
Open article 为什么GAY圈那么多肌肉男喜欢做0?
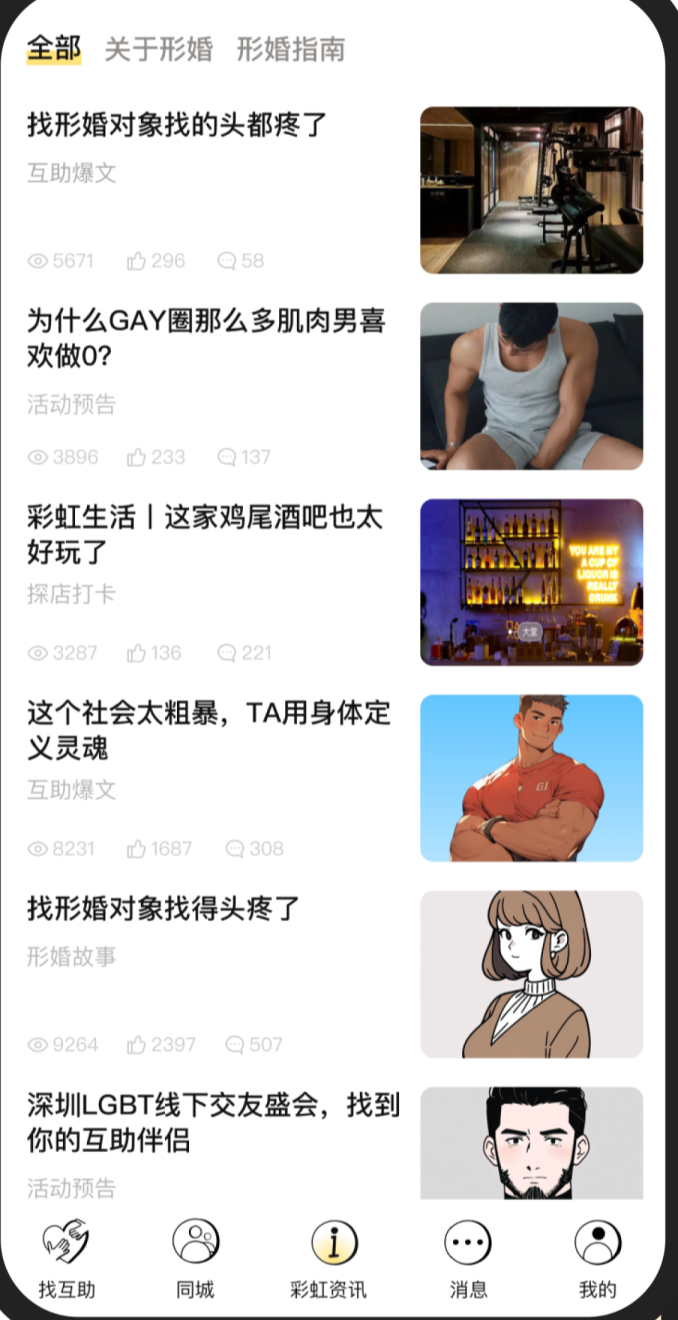coord(206,338)
